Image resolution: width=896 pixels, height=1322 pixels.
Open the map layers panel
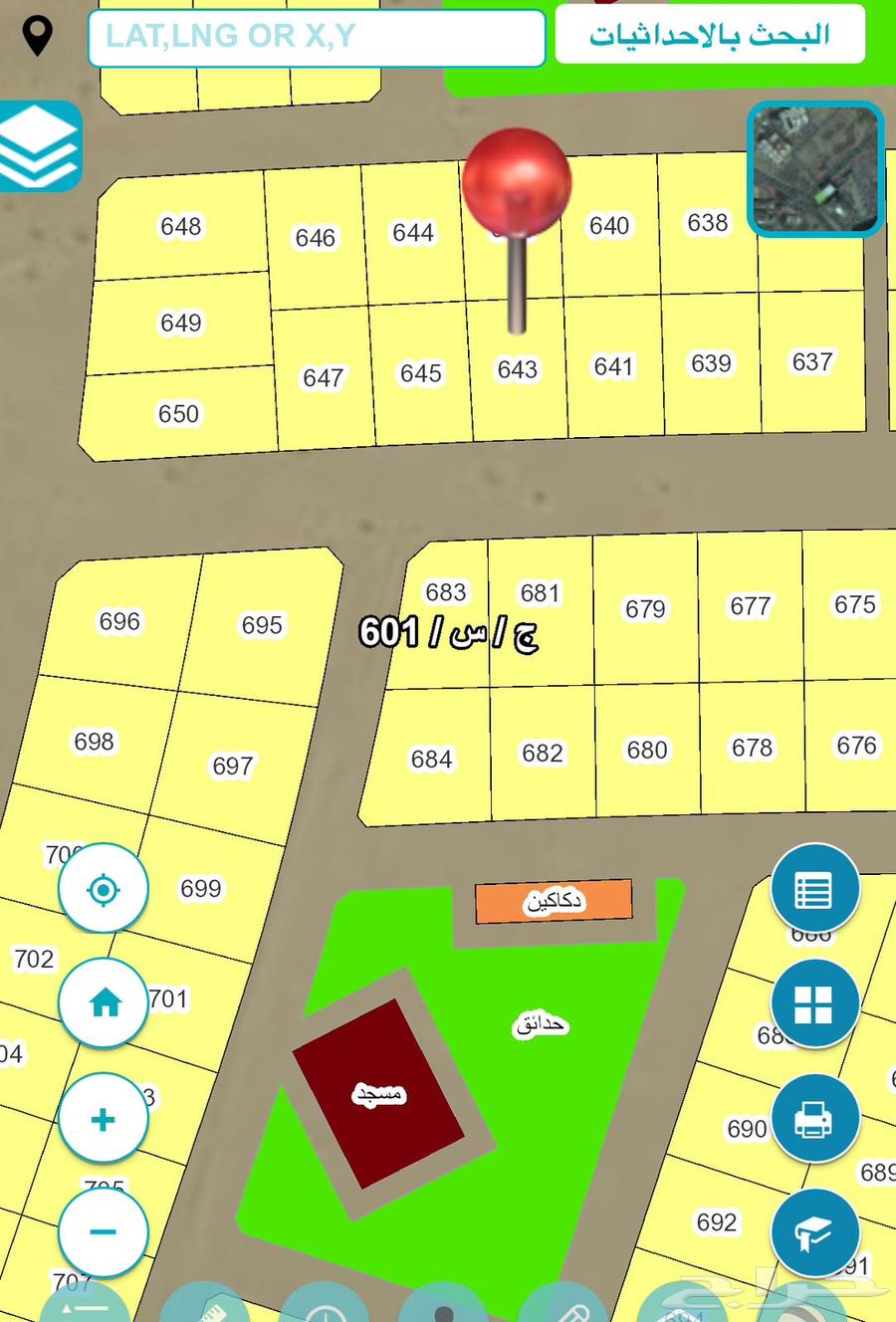click(40, 145)
